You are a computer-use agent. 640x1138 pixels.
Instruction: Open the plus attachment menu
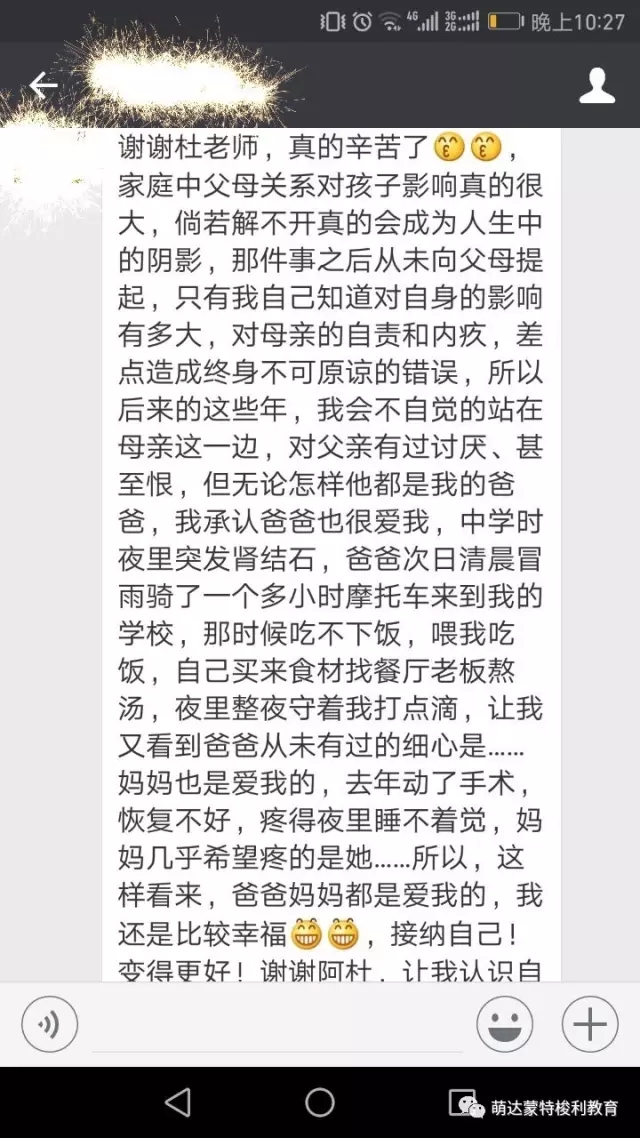590,1024
